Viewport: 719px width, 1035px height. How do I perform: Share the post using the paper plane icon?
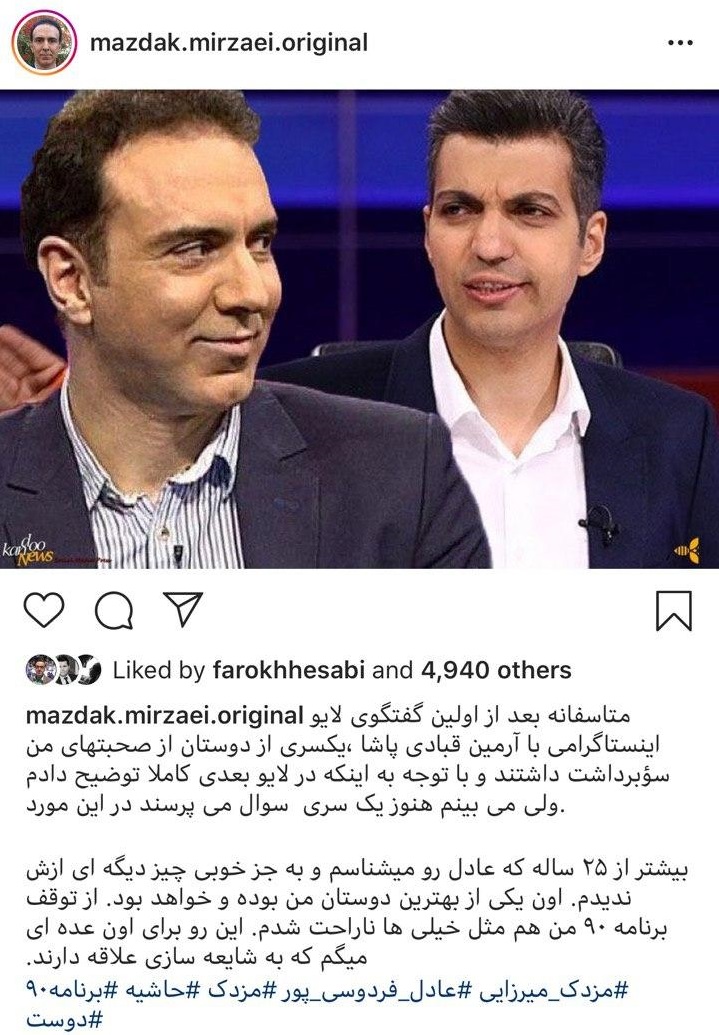coord(182,609)
